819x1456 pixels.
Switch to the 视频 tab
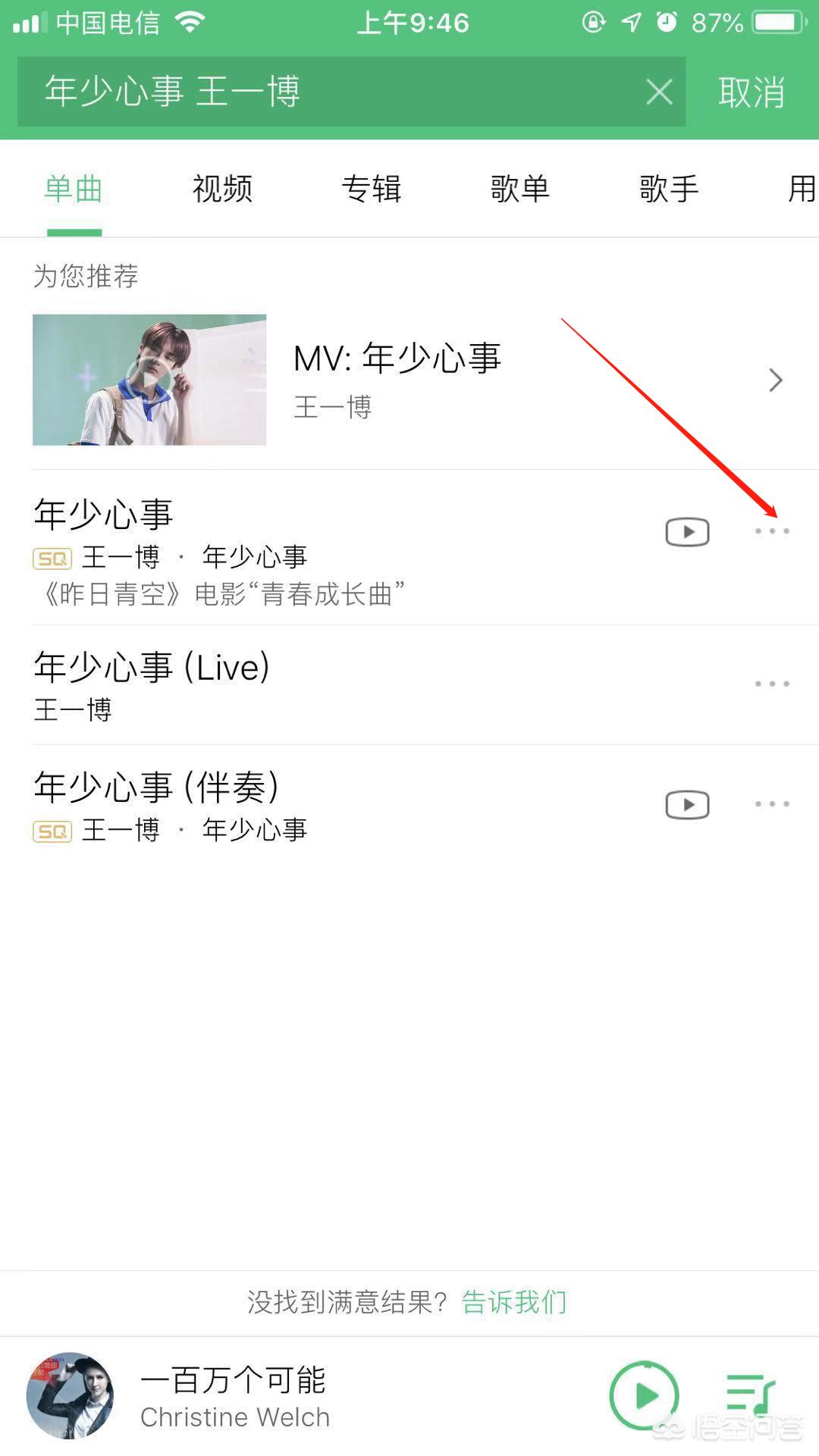222,189
